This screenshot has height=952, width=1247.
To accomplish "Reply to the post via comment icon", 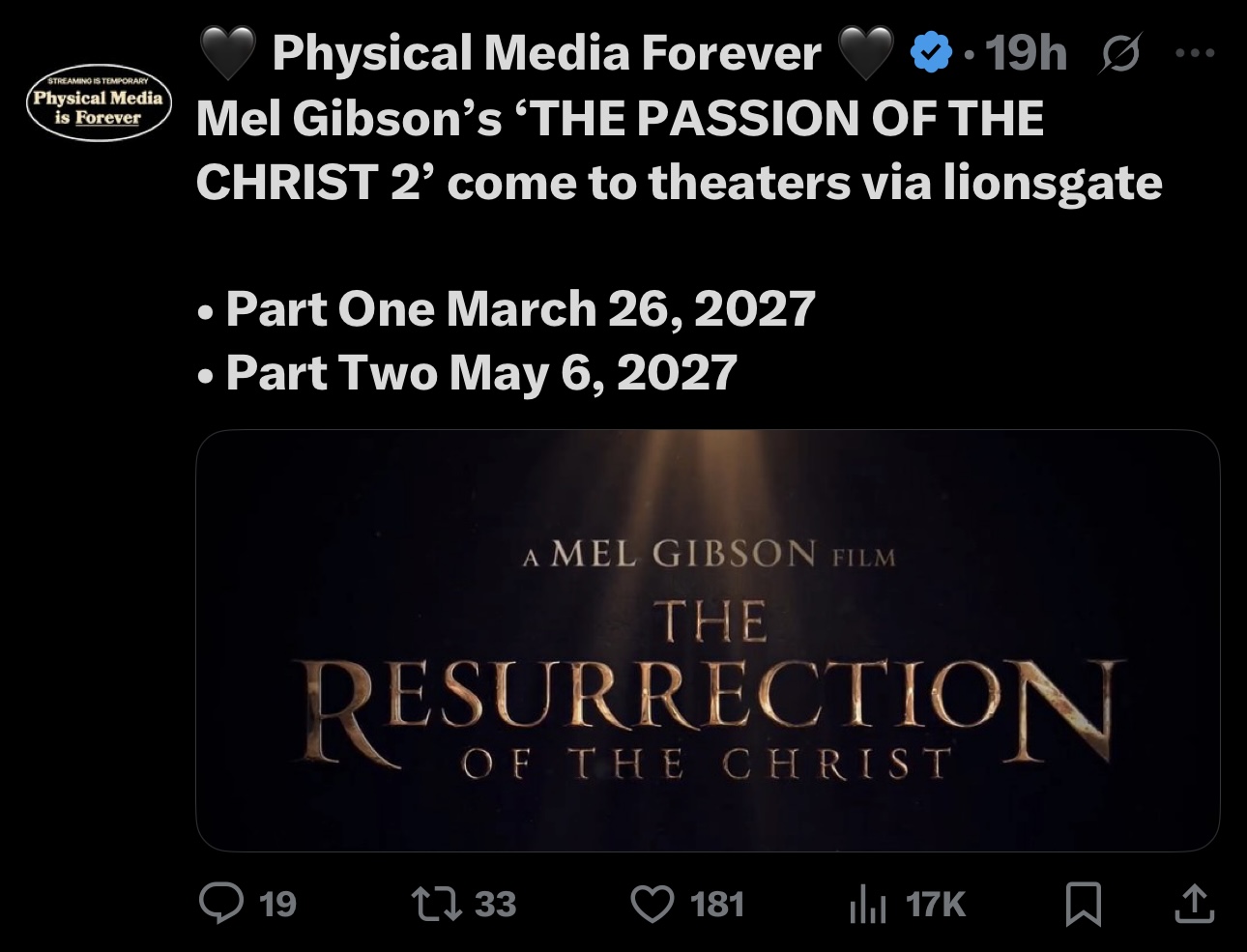I will coord(221,904).
